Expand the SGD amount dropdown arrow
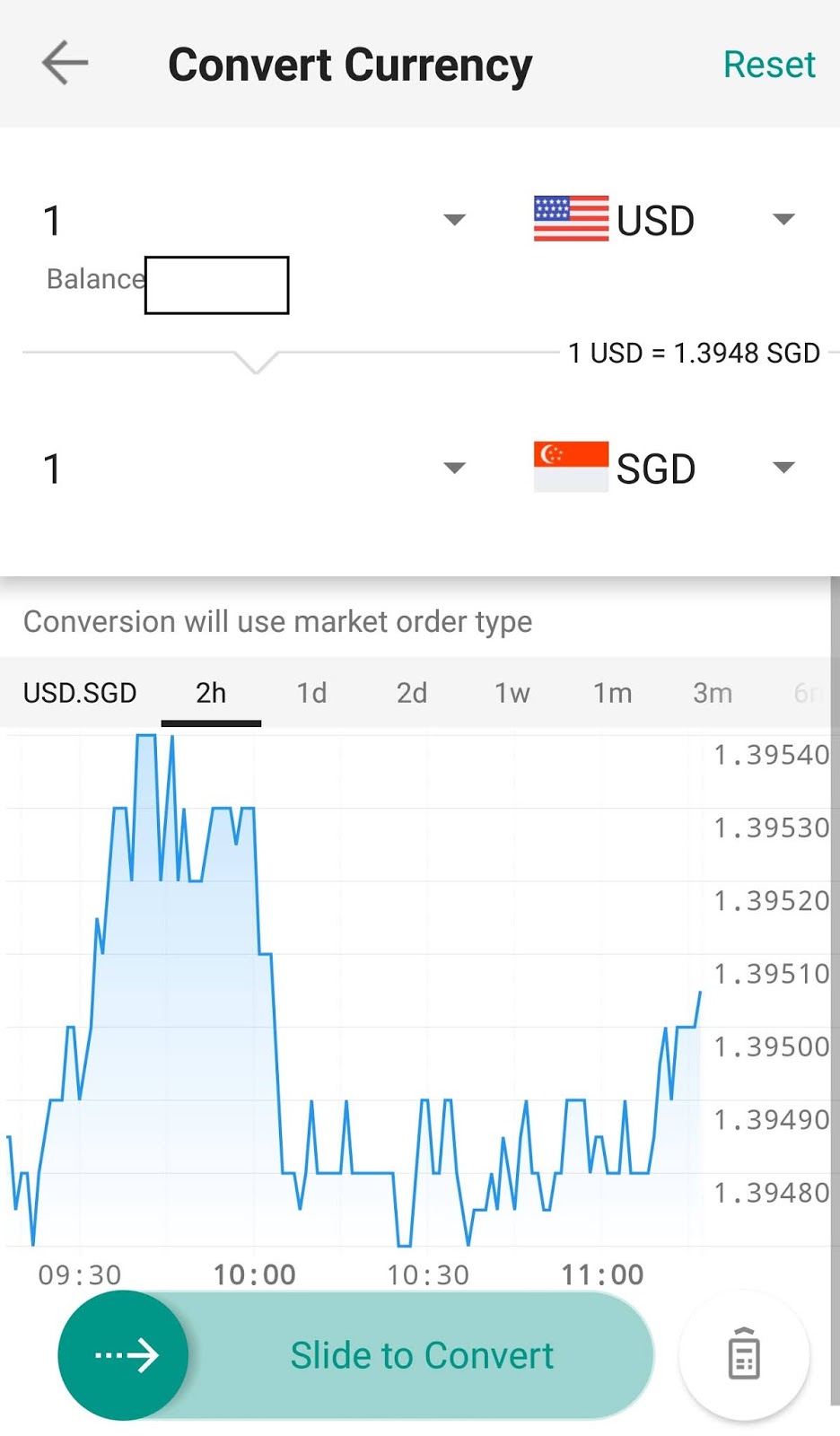Image resolution: width=840 pixels, height=1436 pixels. 454,468
